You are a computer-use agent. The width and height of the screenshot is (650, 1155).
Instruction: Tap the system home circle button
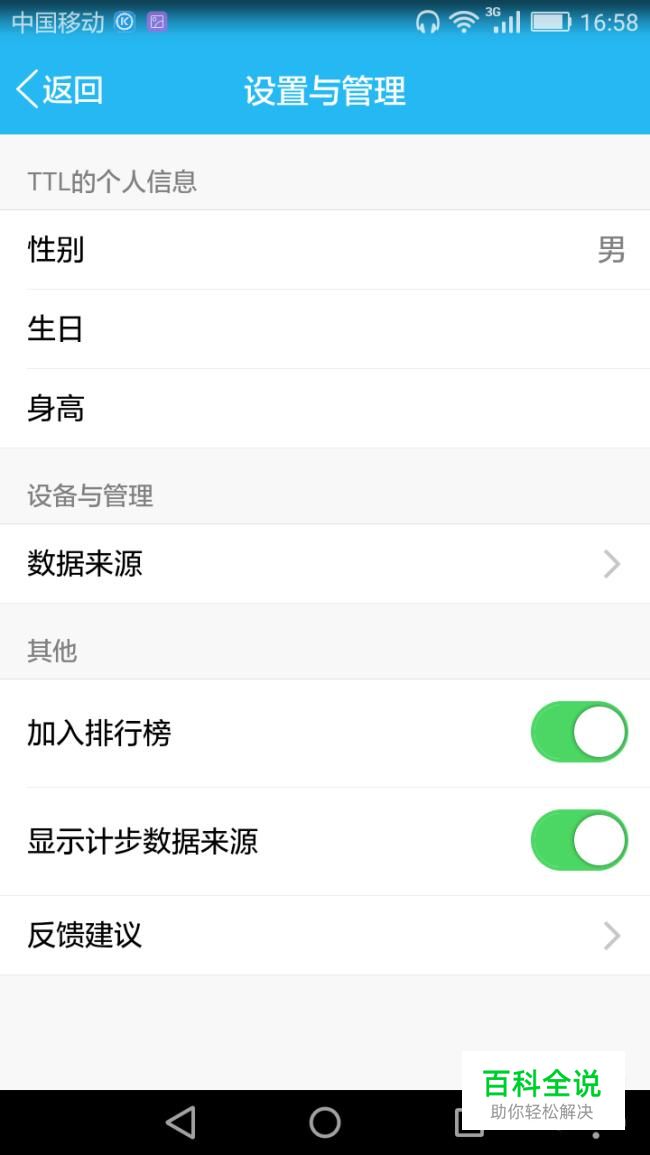click(325, 1123)
